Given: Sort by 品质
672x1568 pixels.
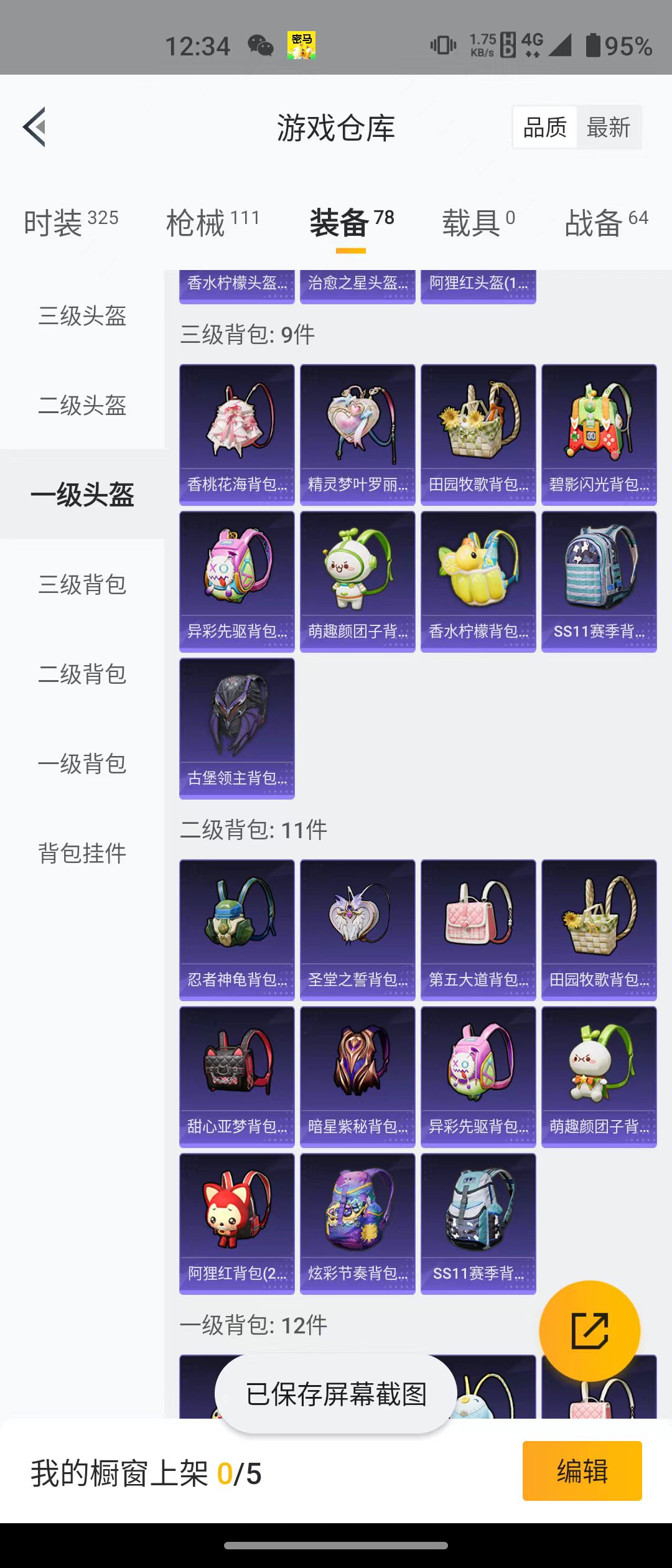Looking at the screenshot, I should click(x=545, y=128).
